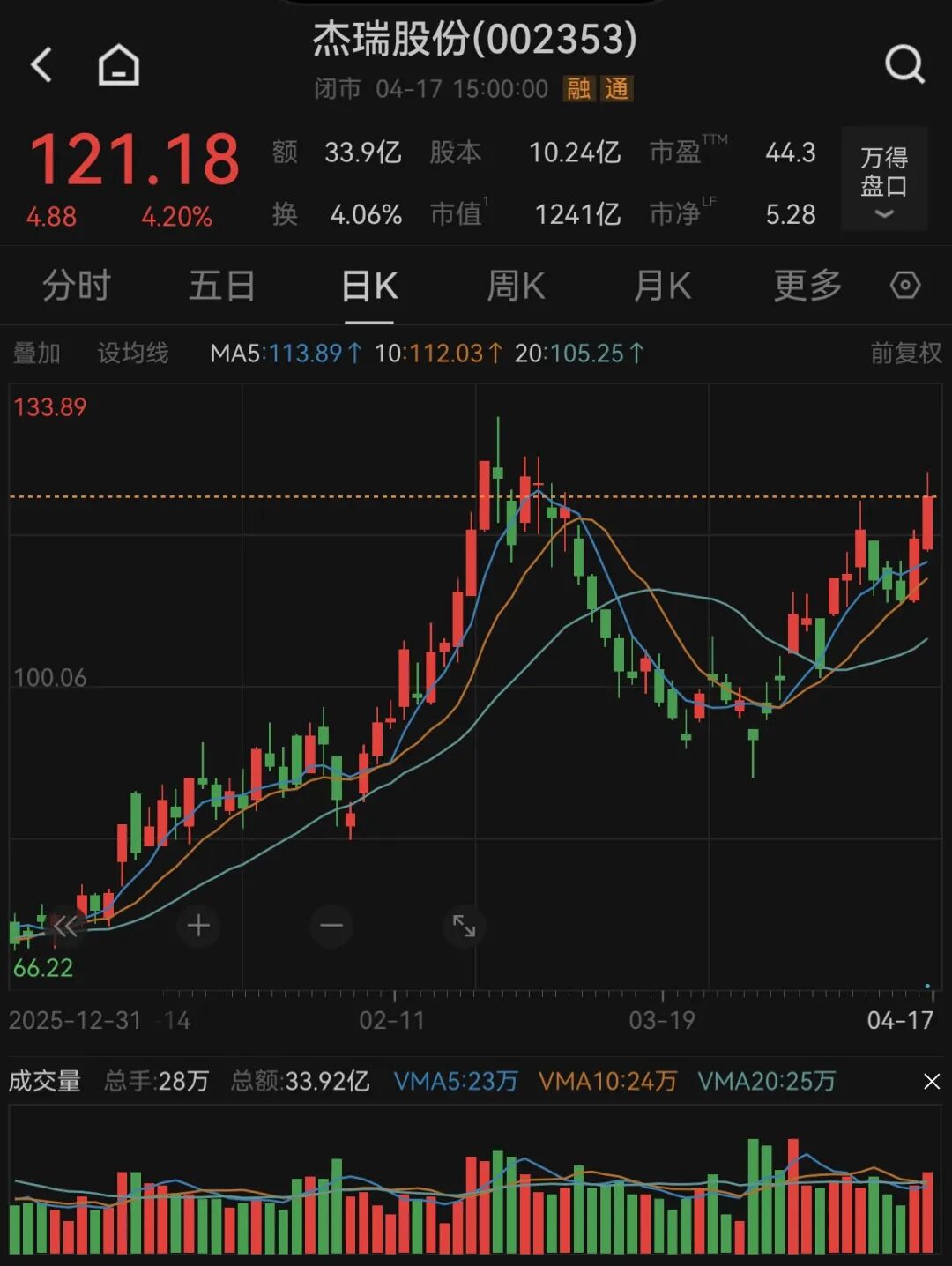The width and height of the screenshot is (952, 1266).
Task: Zoom in using the plus icon
Action: click(x=197, y=927)
